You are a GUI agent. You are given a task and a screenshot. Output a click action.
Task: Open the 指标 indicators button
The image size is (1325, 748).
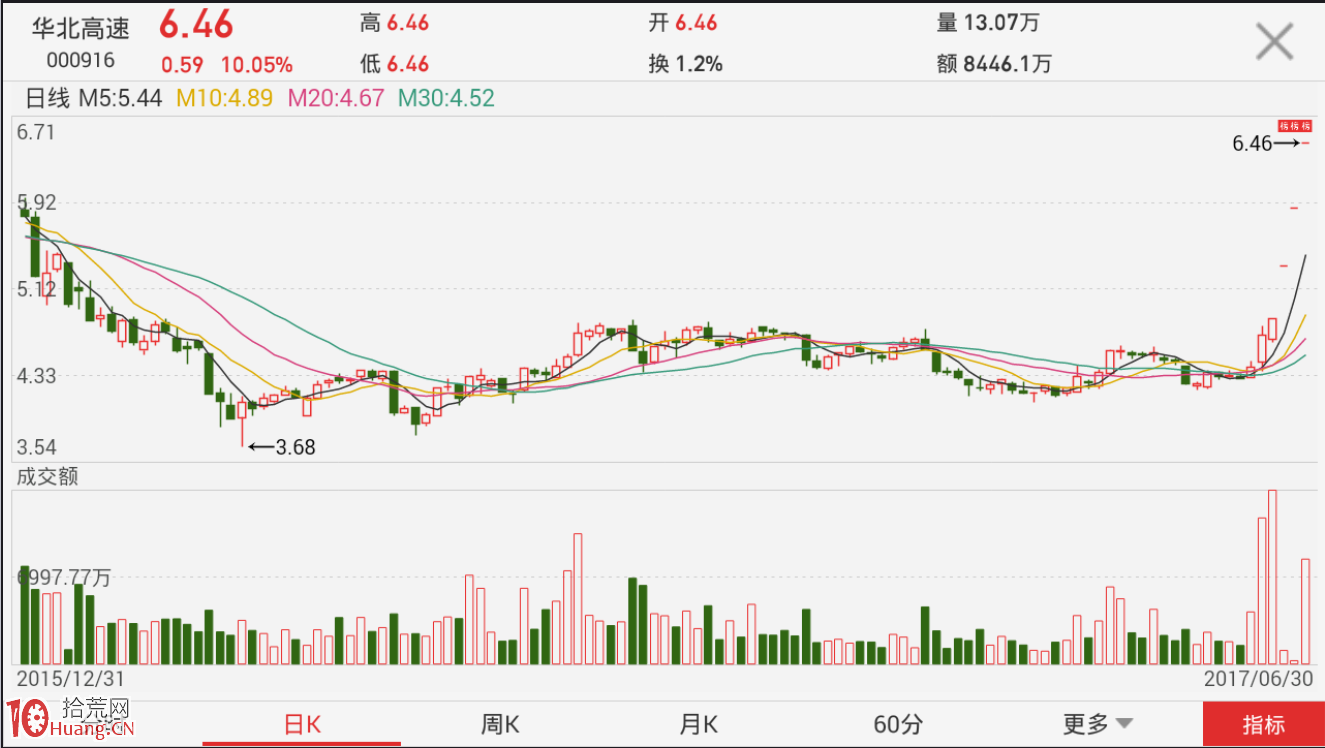tap(1263, 725)
